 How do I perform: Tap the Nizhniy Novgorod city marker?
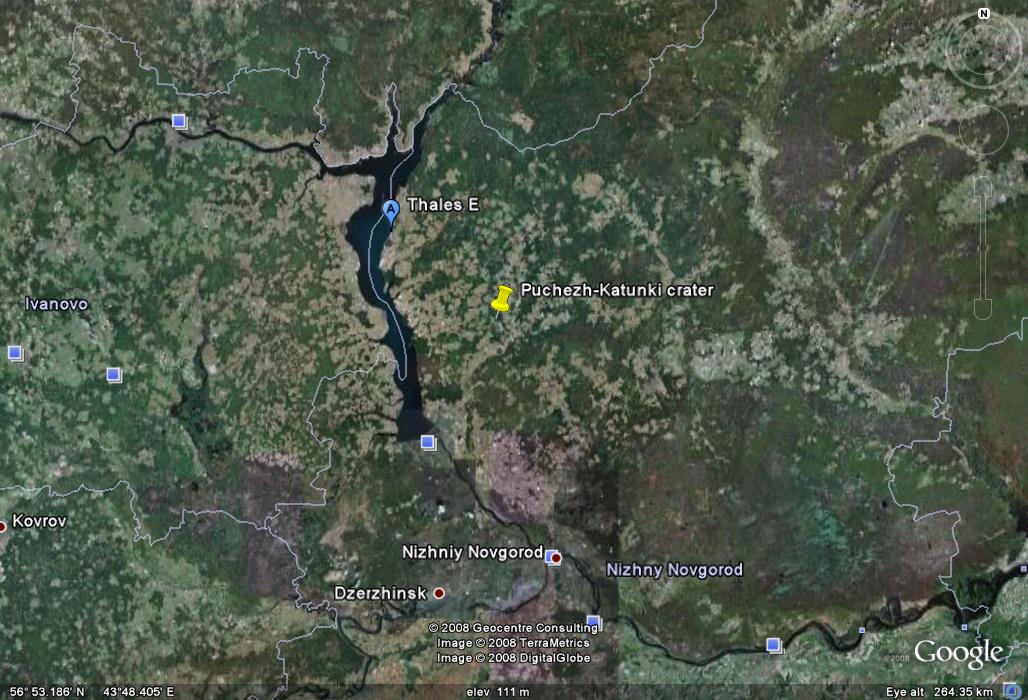coord(556,557)
